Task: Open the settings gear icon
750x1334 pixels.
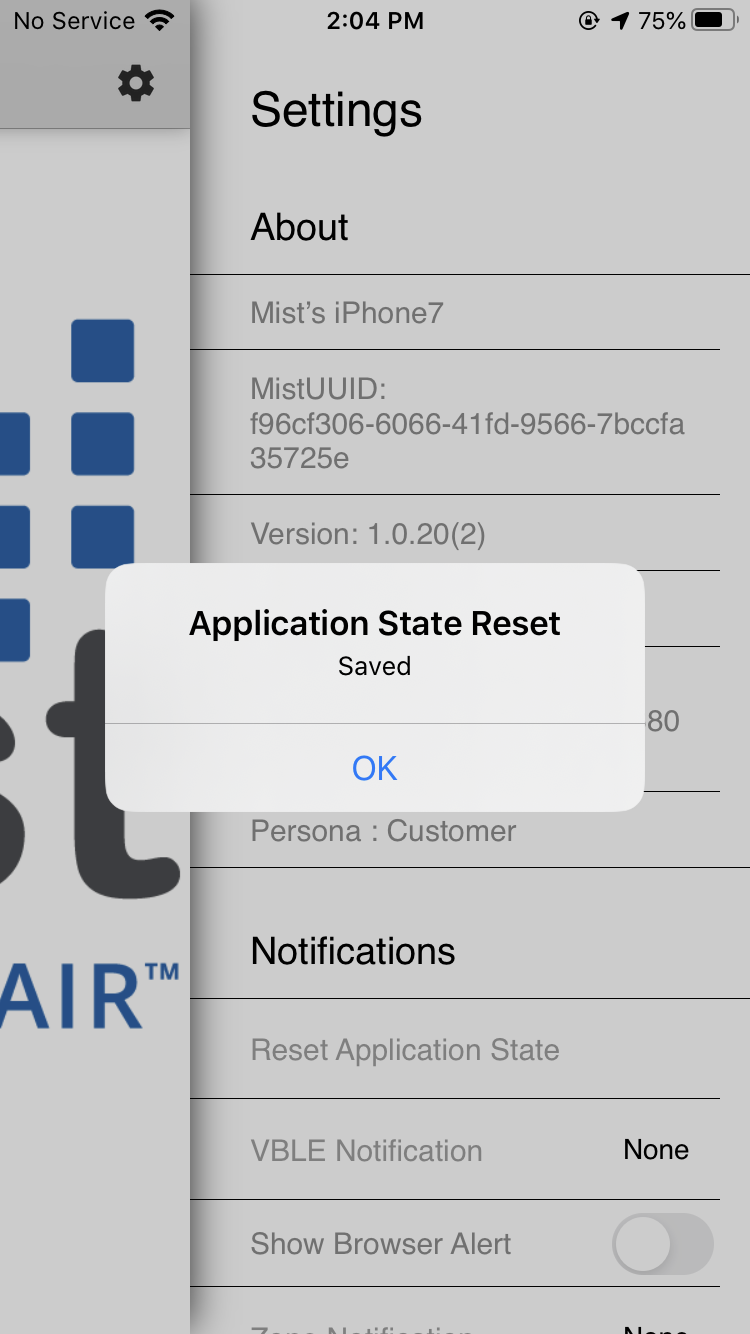Action: (x=136, y=83)
